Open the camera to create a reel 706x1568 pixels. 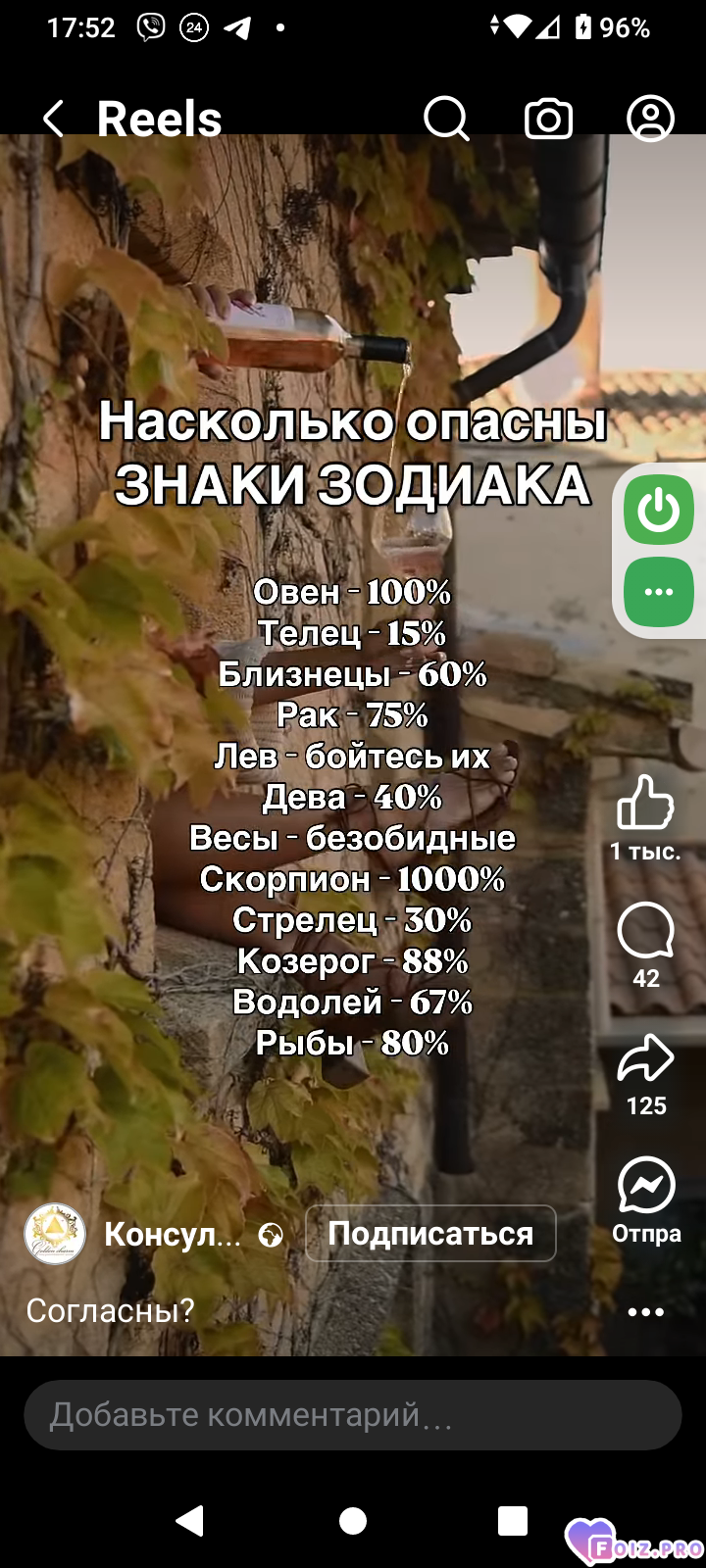(548, 120)
